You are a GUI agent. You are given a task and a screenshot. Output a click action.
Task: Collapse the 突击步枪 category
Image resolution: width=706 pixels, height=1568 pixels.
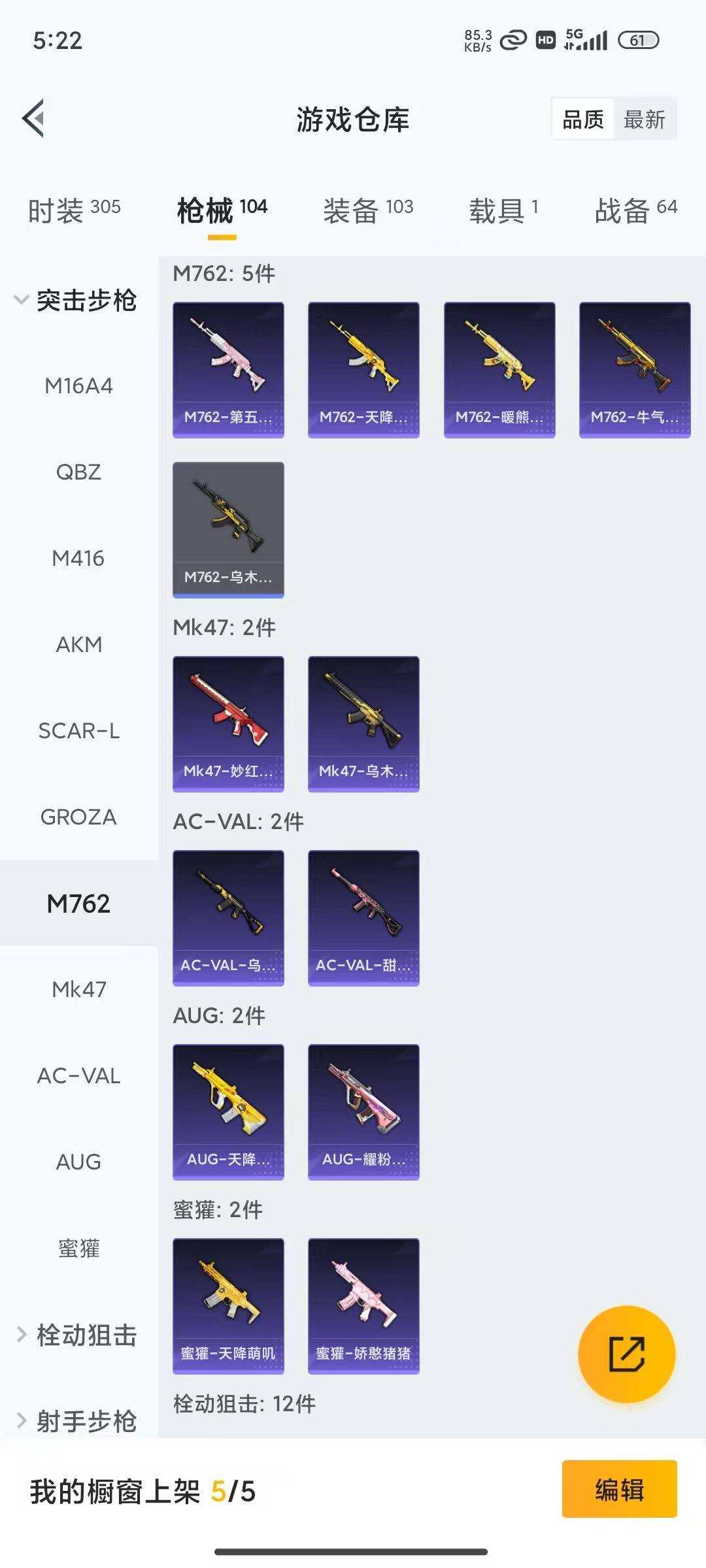pyautogui.click(x=75, y=301)
